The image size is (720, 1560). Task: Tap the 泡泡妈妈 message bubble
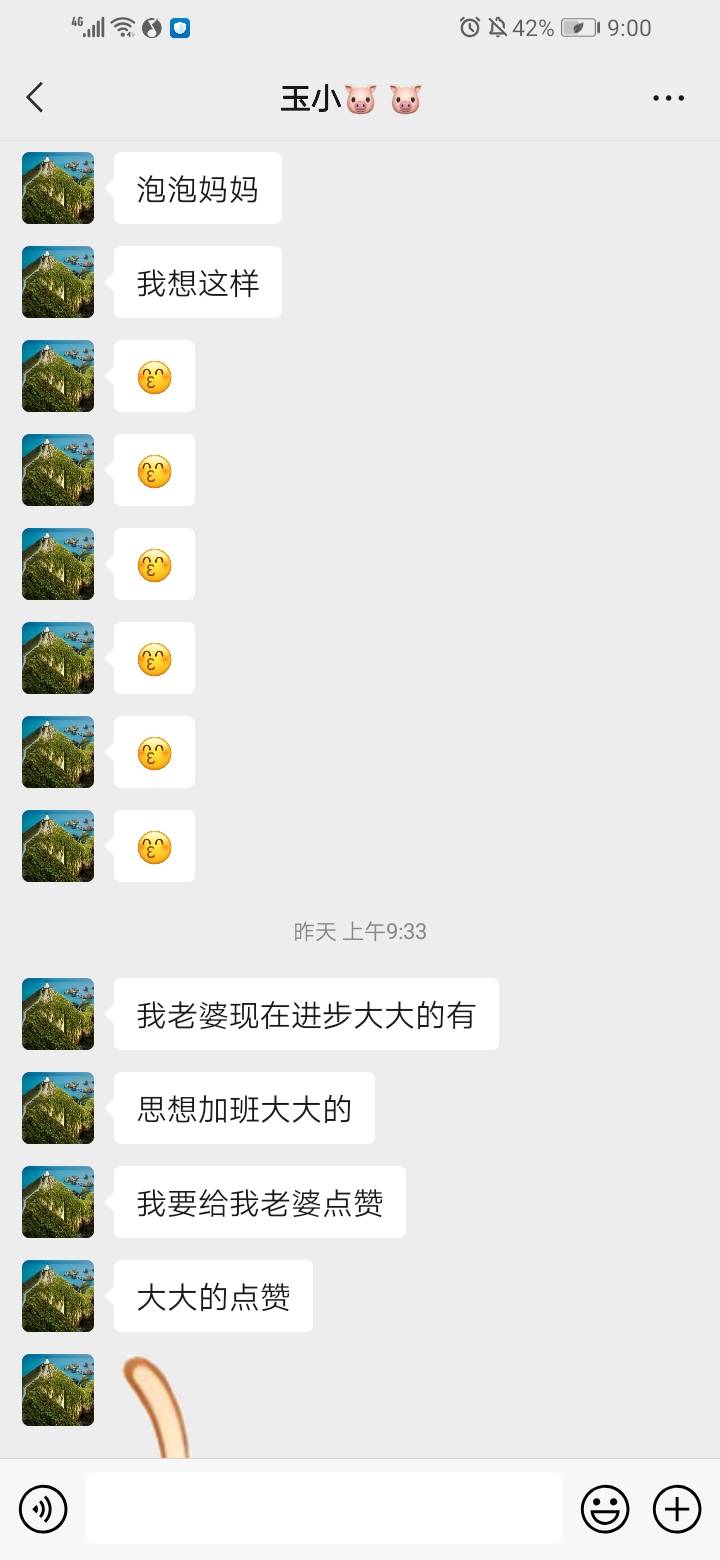pyautogui.click(x=197, y=188)
